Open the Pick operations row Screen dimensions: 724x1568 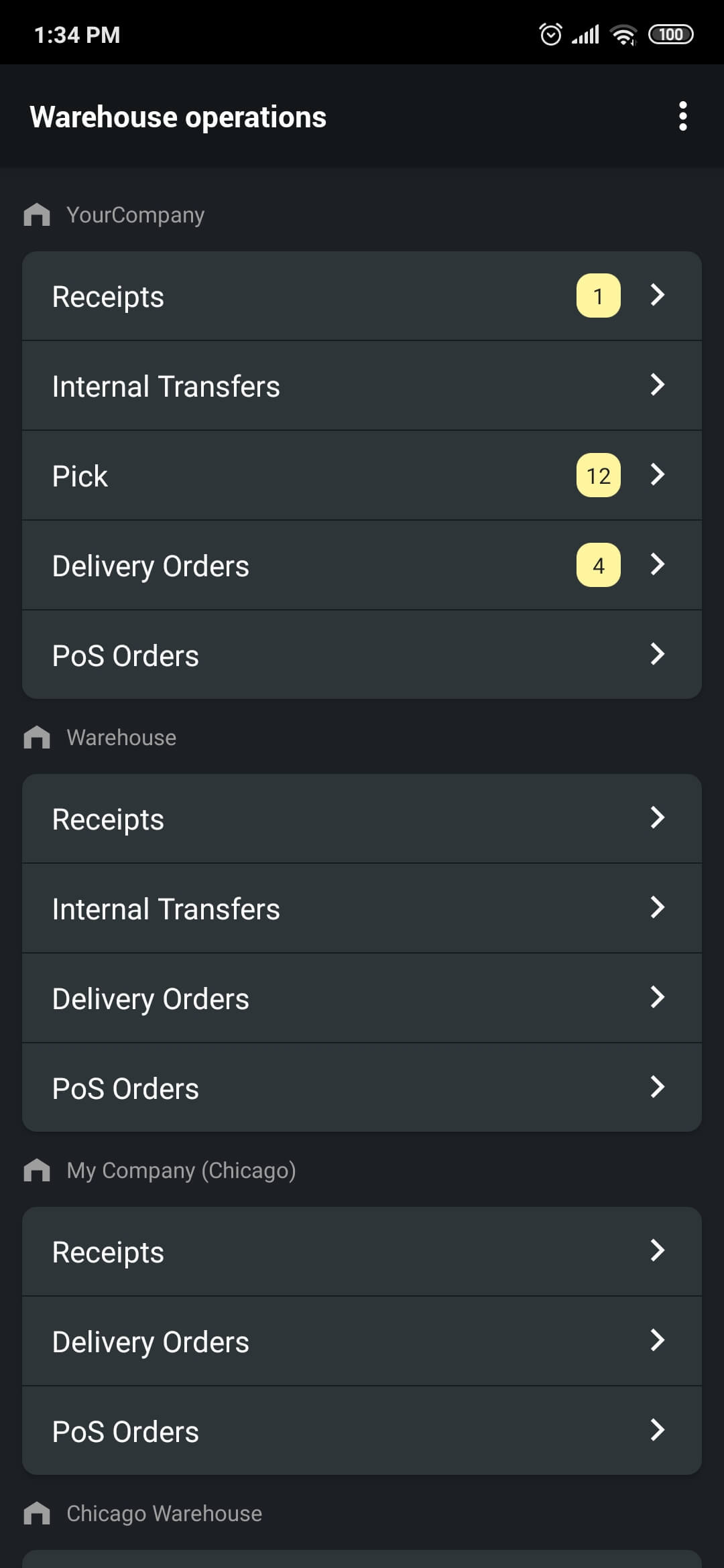click(362, 476)
